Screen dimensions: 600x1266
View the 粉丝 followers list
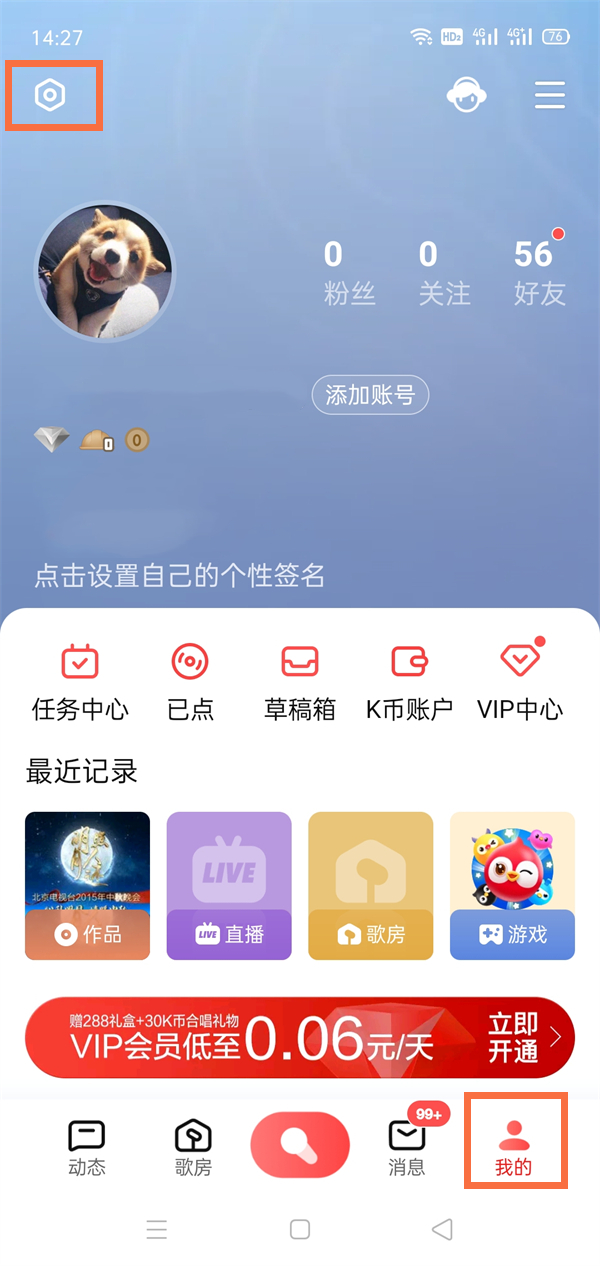tap(349, 273)
